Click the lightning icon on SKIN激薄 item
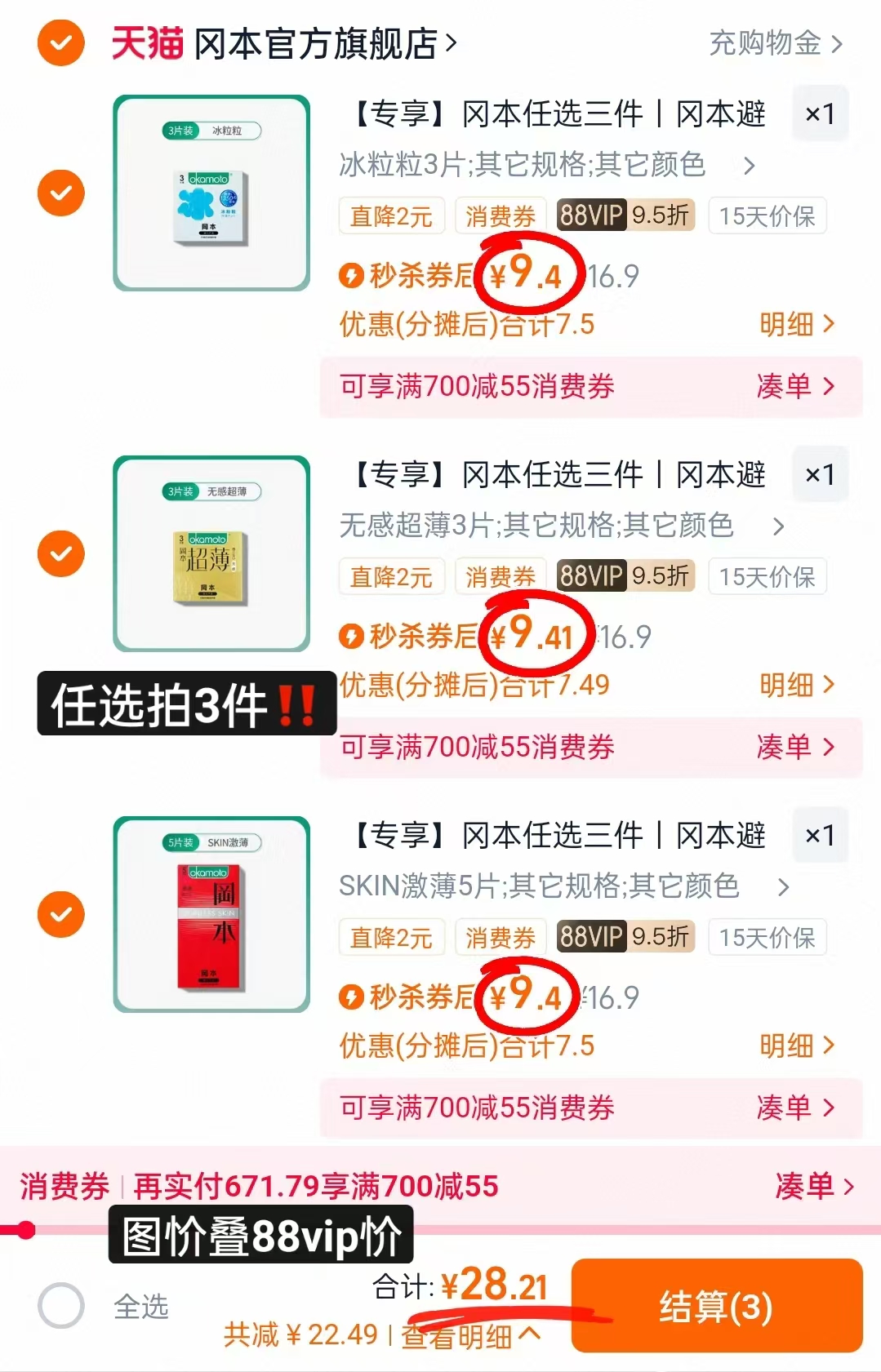 pyautogui.click(x=351, y=998)
